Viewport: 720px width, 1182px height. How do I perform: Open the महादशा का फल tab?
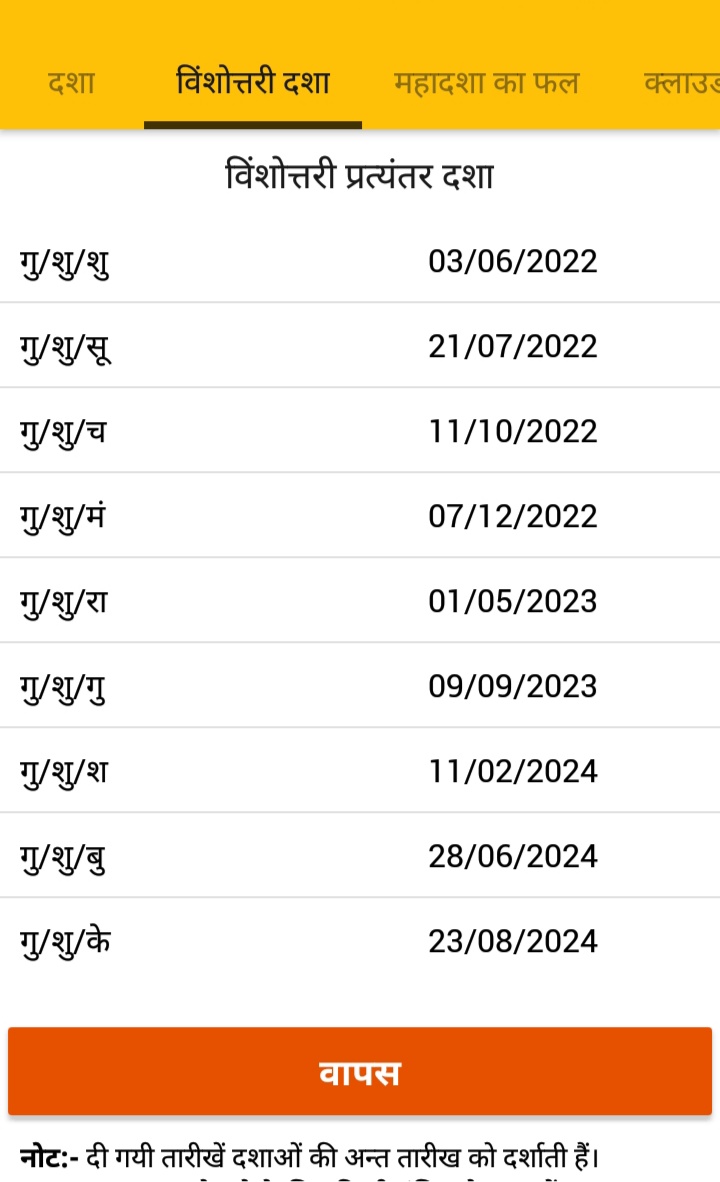(x=486, y=83)
